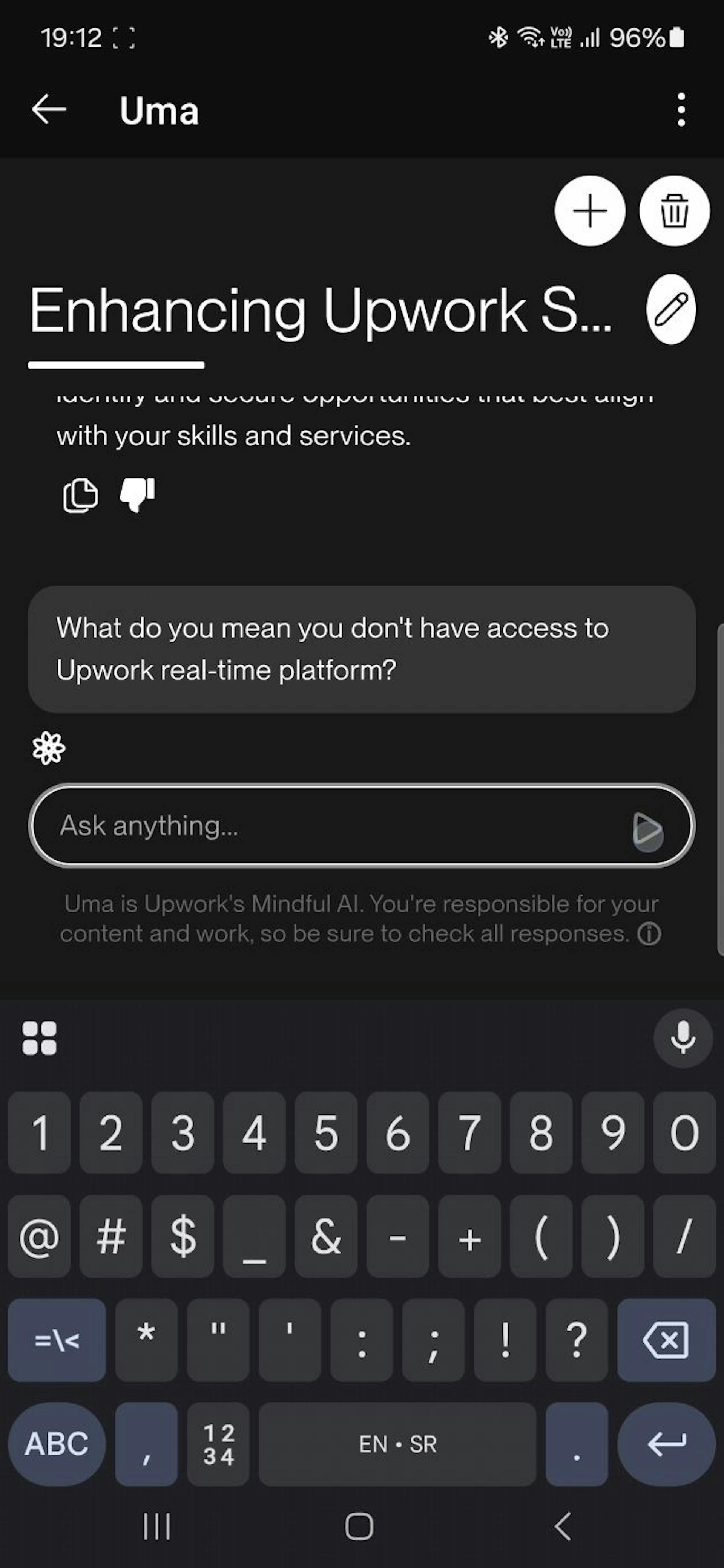Go back using the arrow in the app bar

(x=49, y=110)
